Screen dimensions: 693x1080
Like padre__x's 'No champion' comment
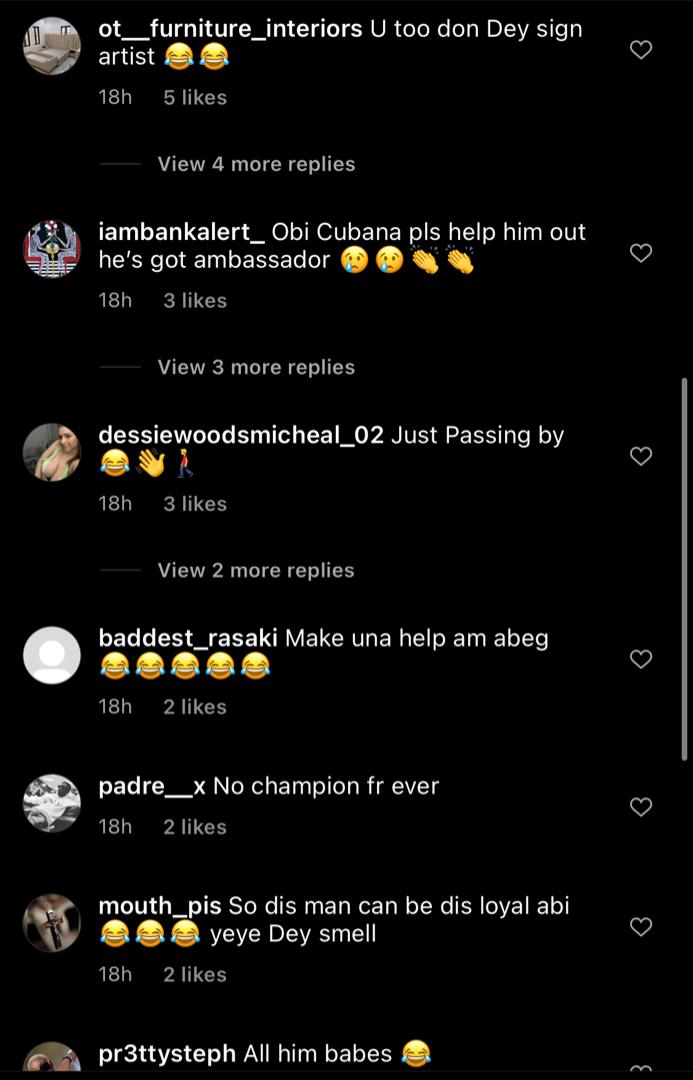tap(641, 806)
